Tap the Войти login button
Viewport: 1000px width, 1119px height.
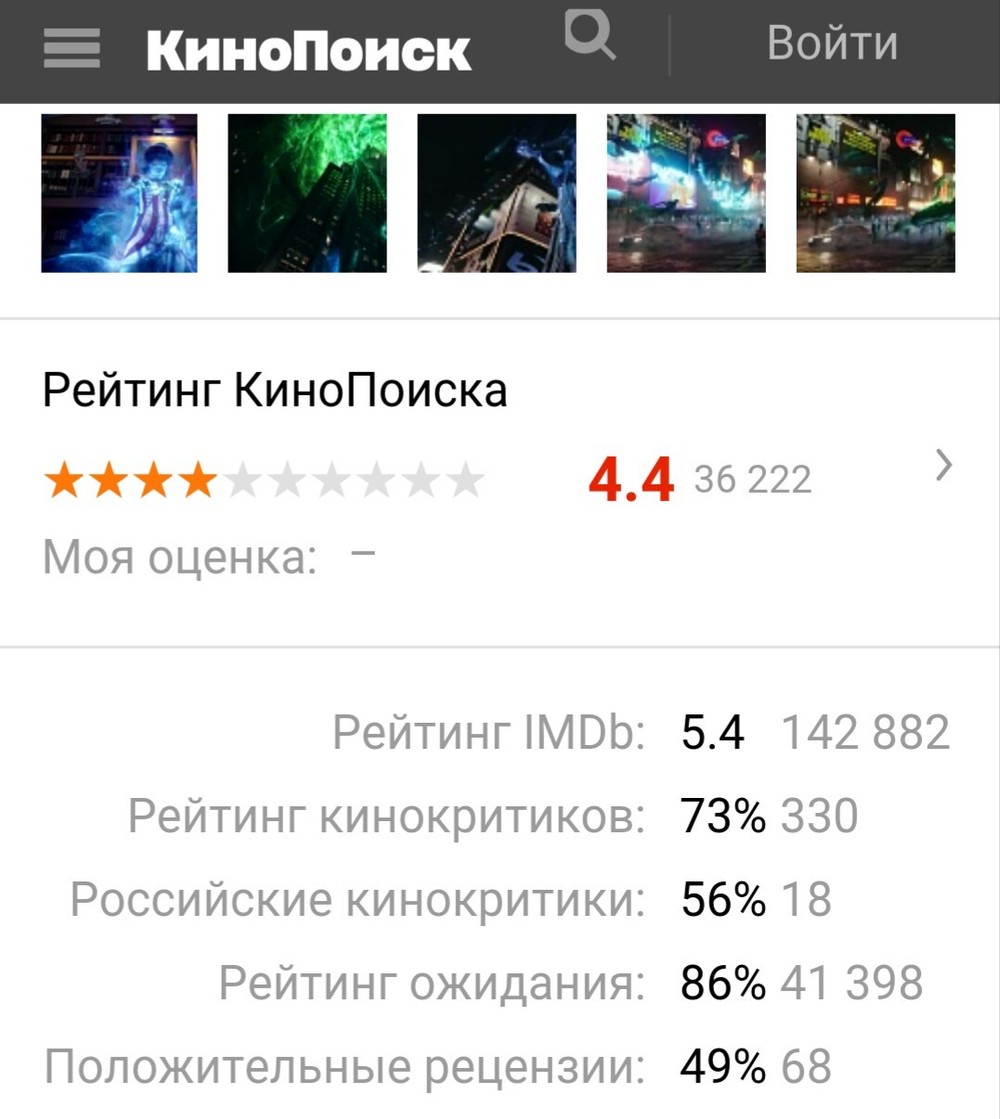pos(831,43)
